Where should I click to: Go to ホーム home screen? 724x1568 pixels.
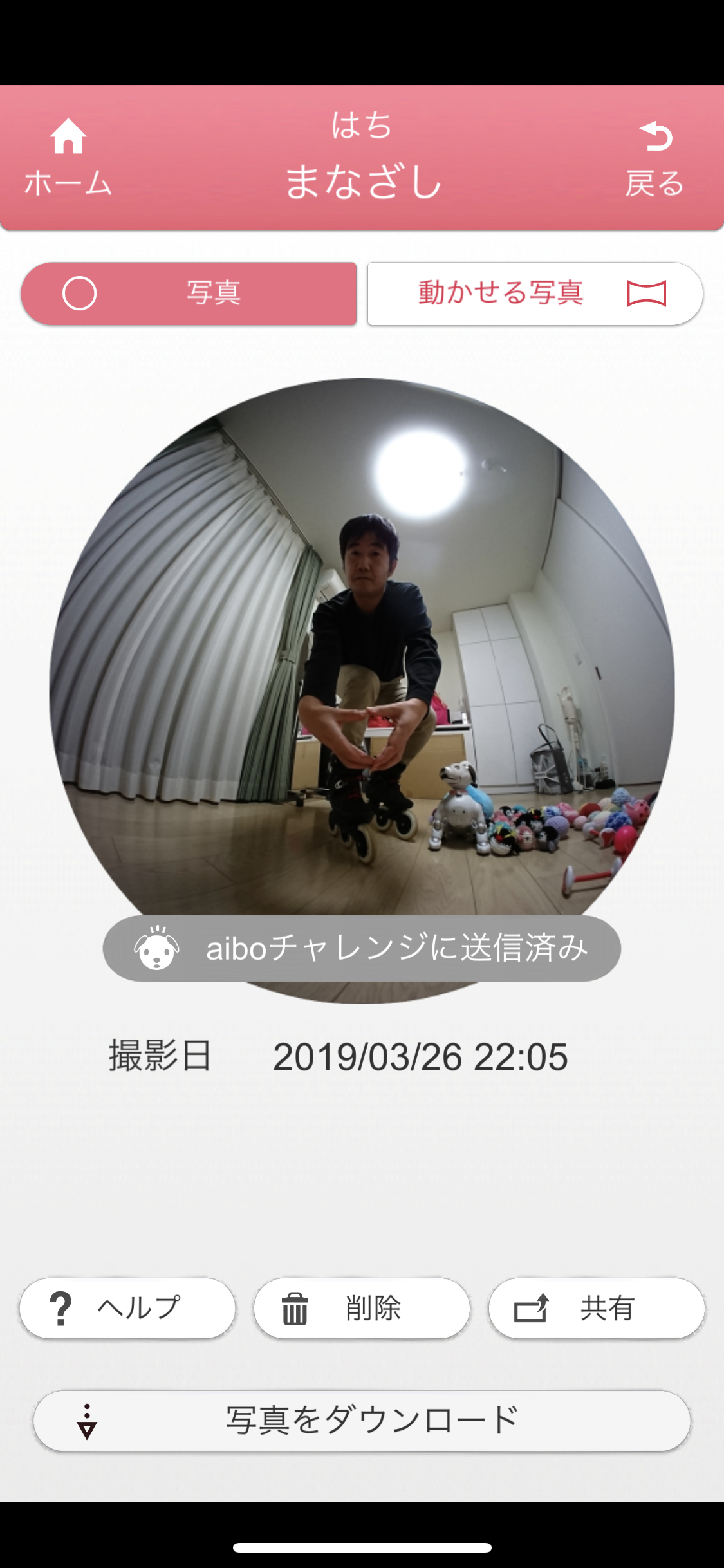tap(68, 158)
